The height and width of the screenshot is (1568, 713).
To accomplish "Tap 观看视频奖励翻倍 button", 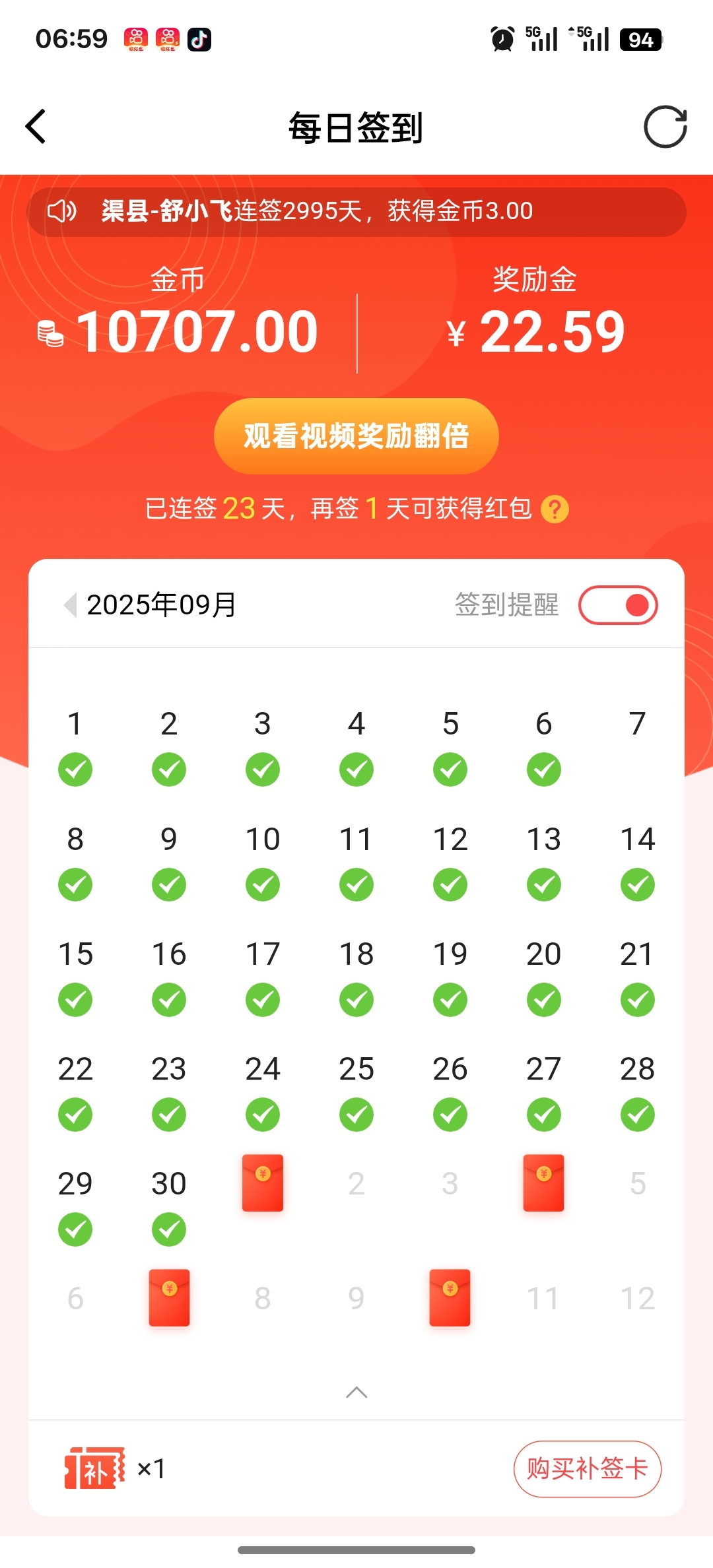I will (x=356, y=436).
